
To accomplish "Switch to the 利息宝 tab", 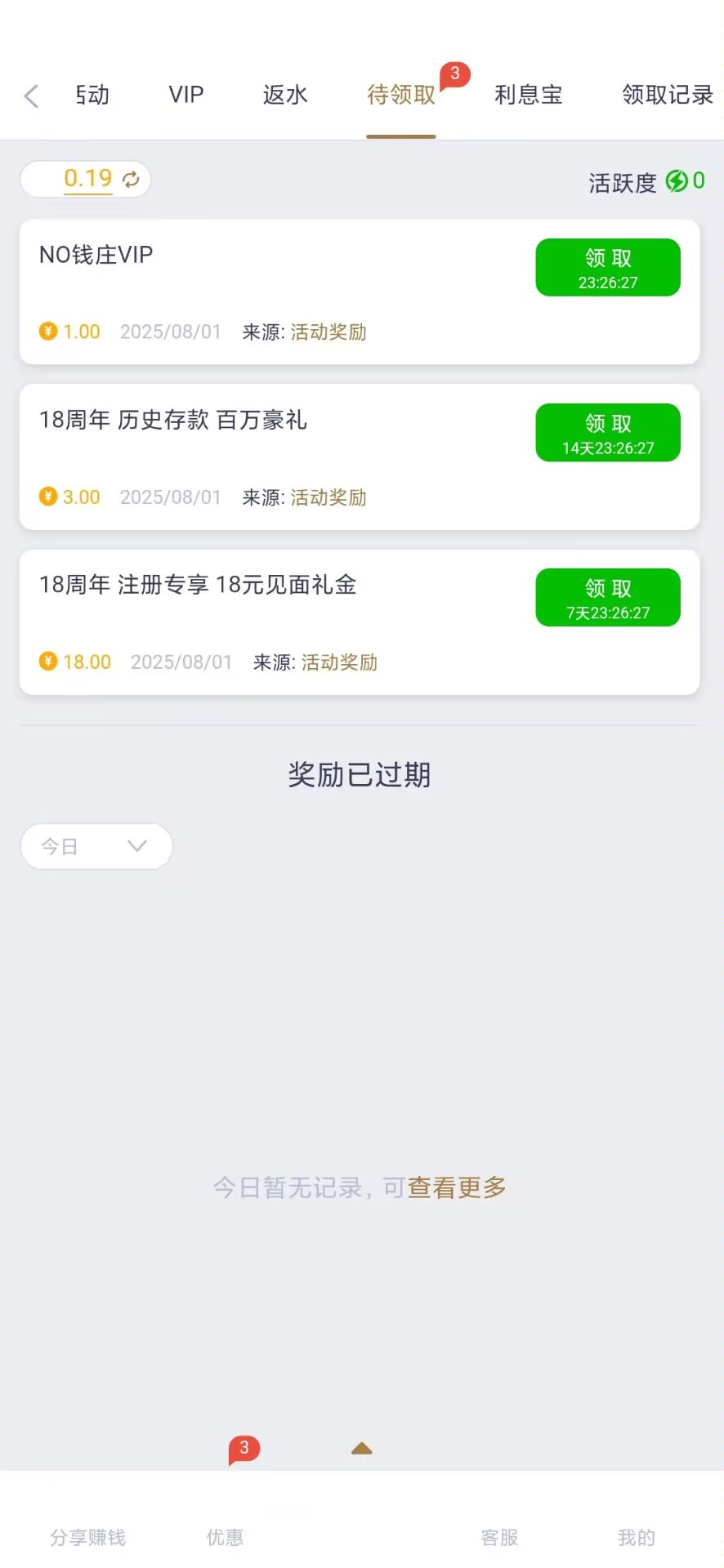I will 528,95.
